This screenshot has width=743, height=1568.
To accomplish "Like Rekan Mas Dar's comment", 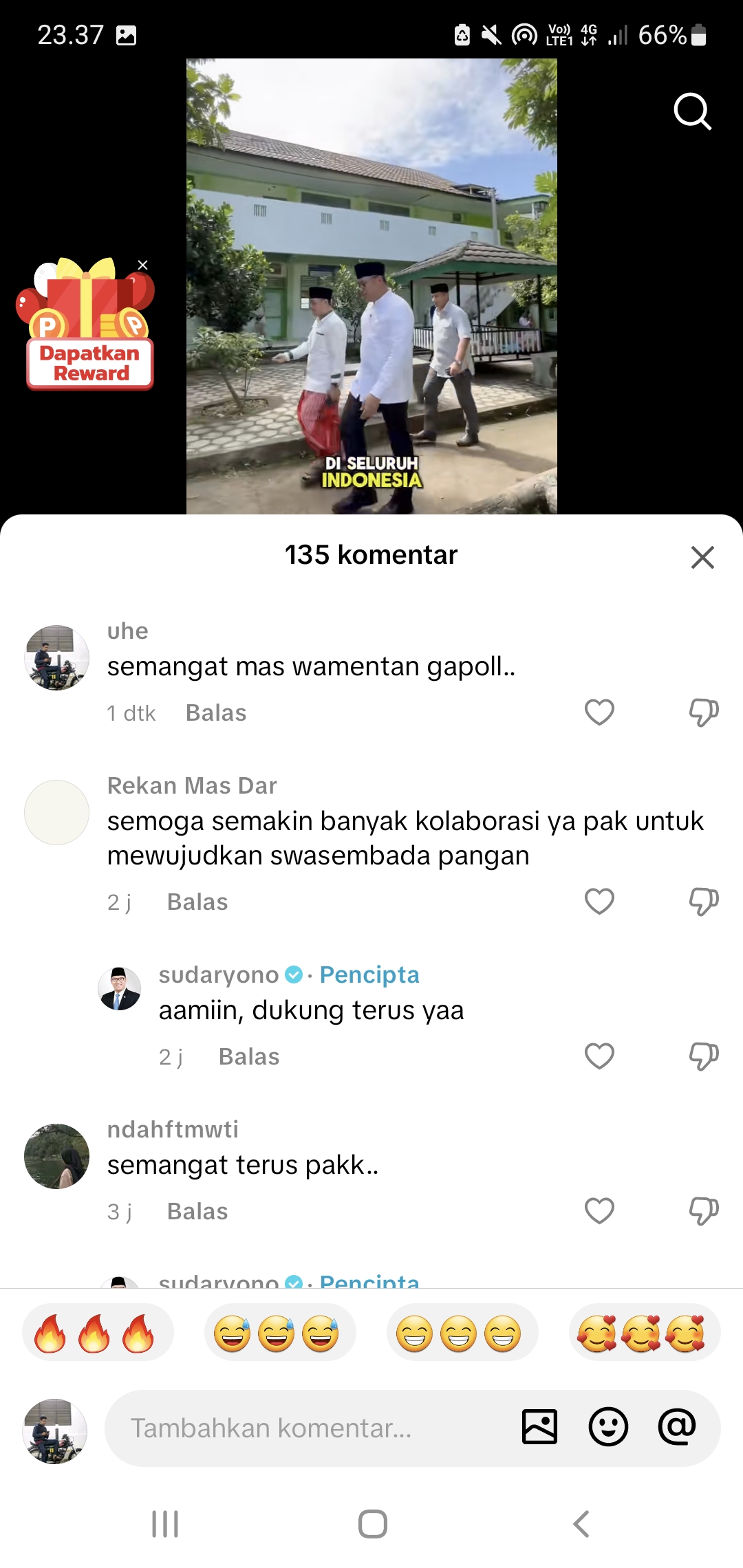I will click(599, 902).
